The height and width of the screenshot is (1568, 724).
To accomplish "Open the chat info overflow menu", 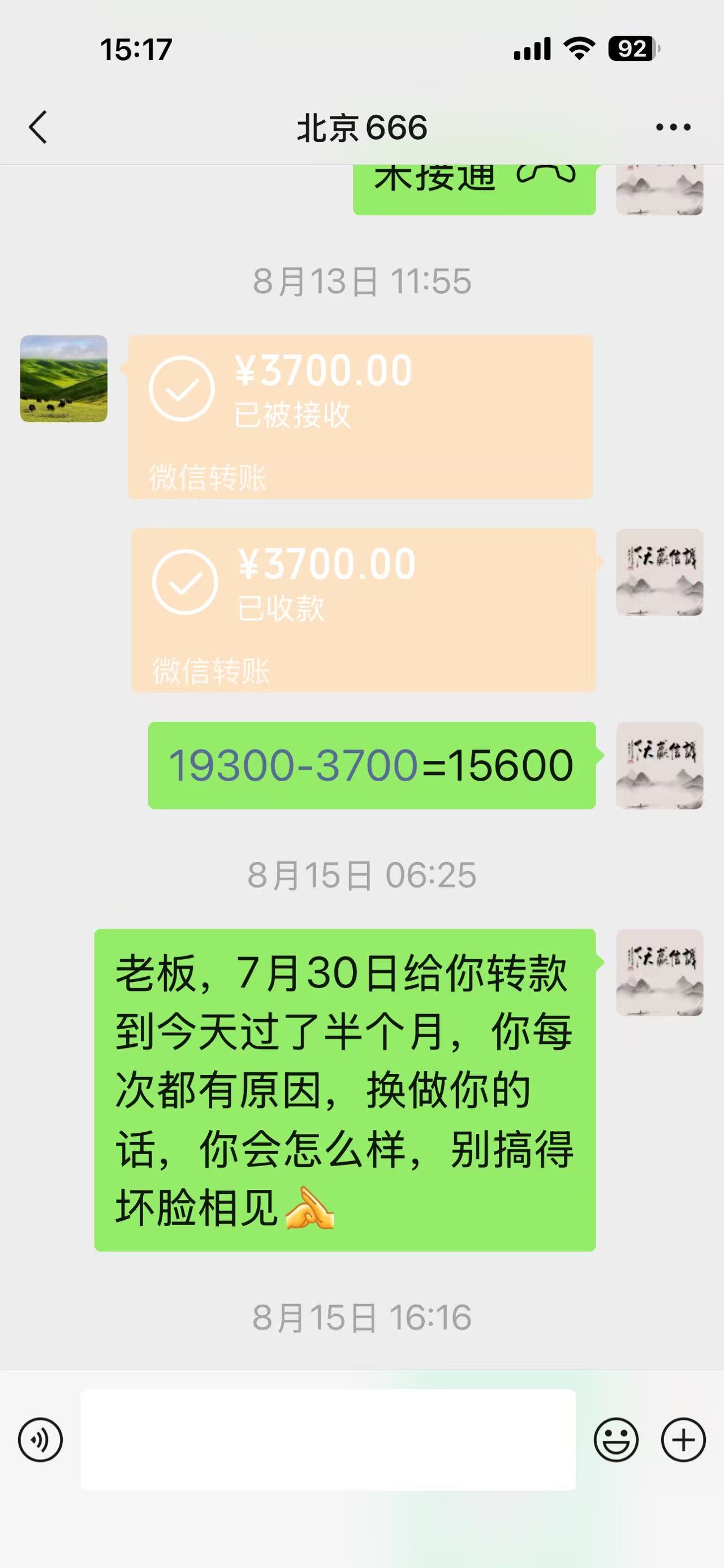I will (x=673, y=127).
